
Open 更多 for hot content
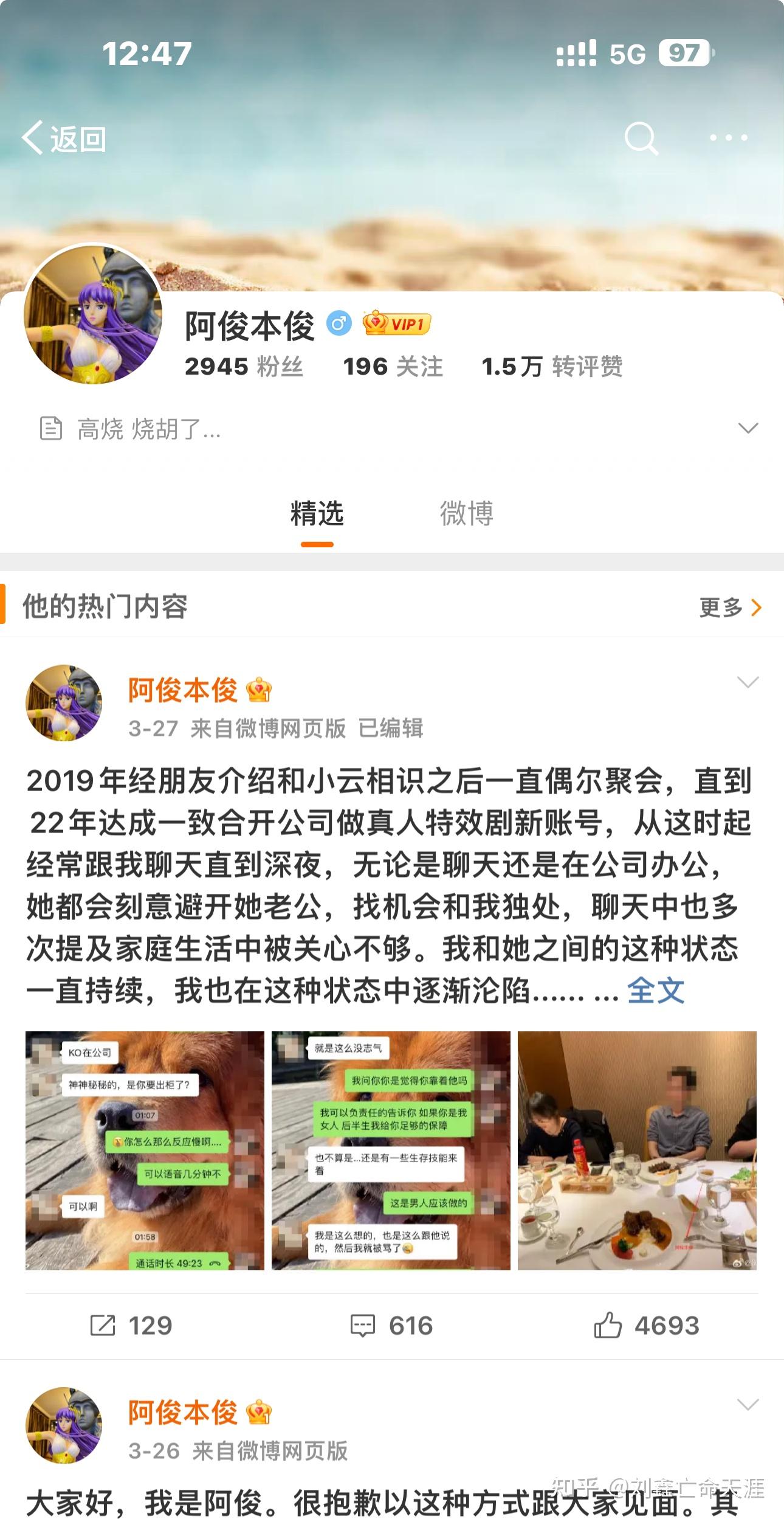tap(730, 607)
